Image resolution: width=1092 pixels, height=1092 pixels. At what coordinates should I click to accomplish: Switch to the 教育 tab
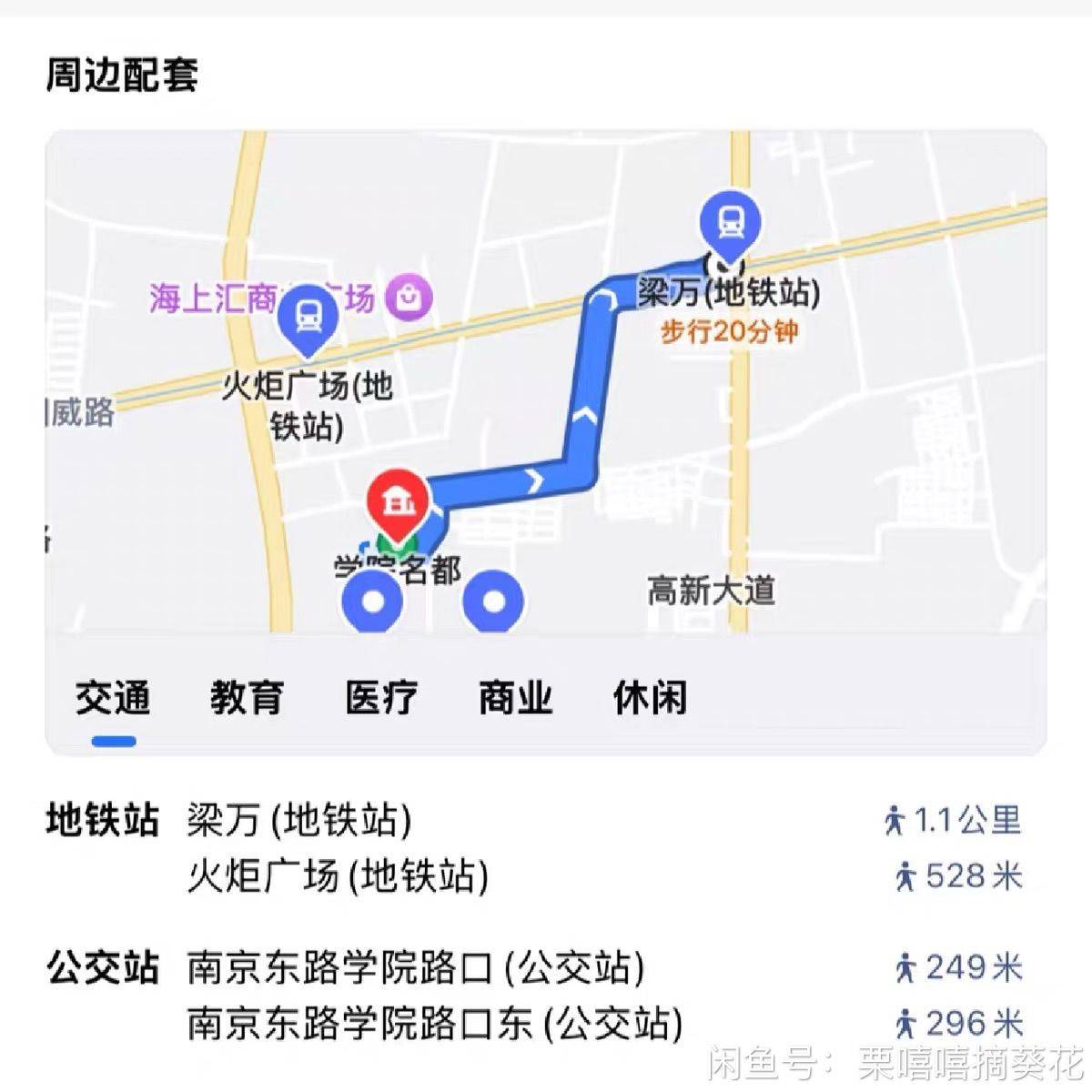coord(247,699)
